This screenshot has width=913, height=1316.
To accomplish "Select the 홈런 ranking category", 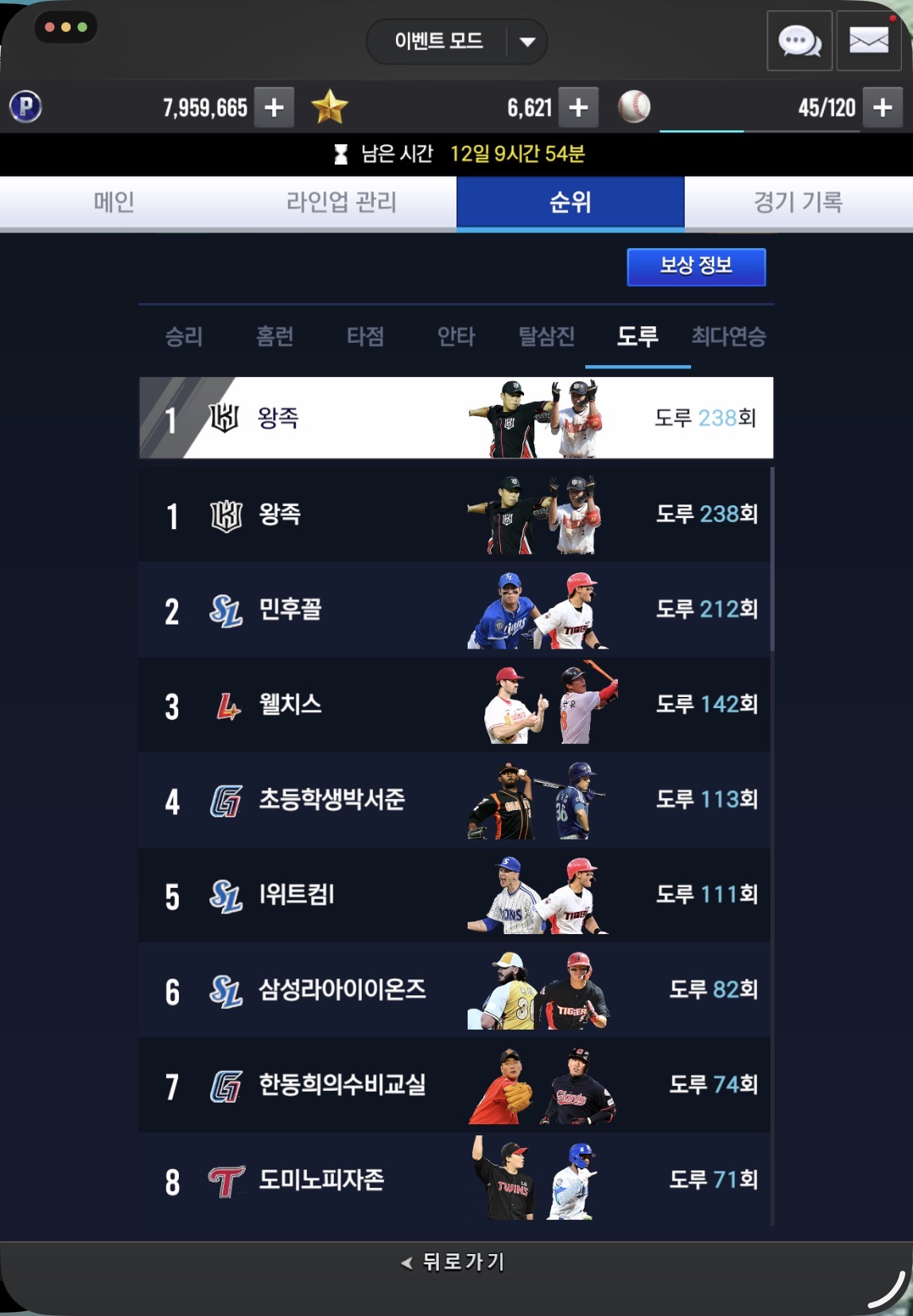I will point(274,337).
